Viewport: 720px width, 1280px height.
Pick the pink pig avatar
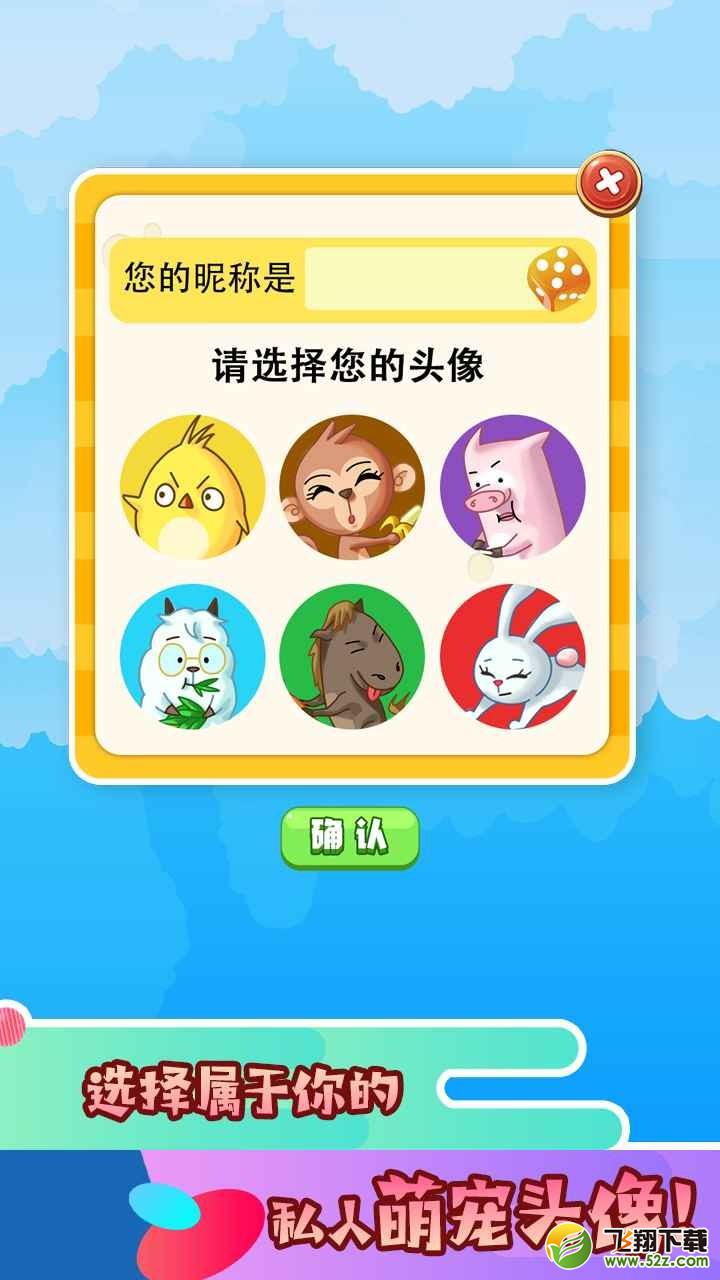click(513, 487)
